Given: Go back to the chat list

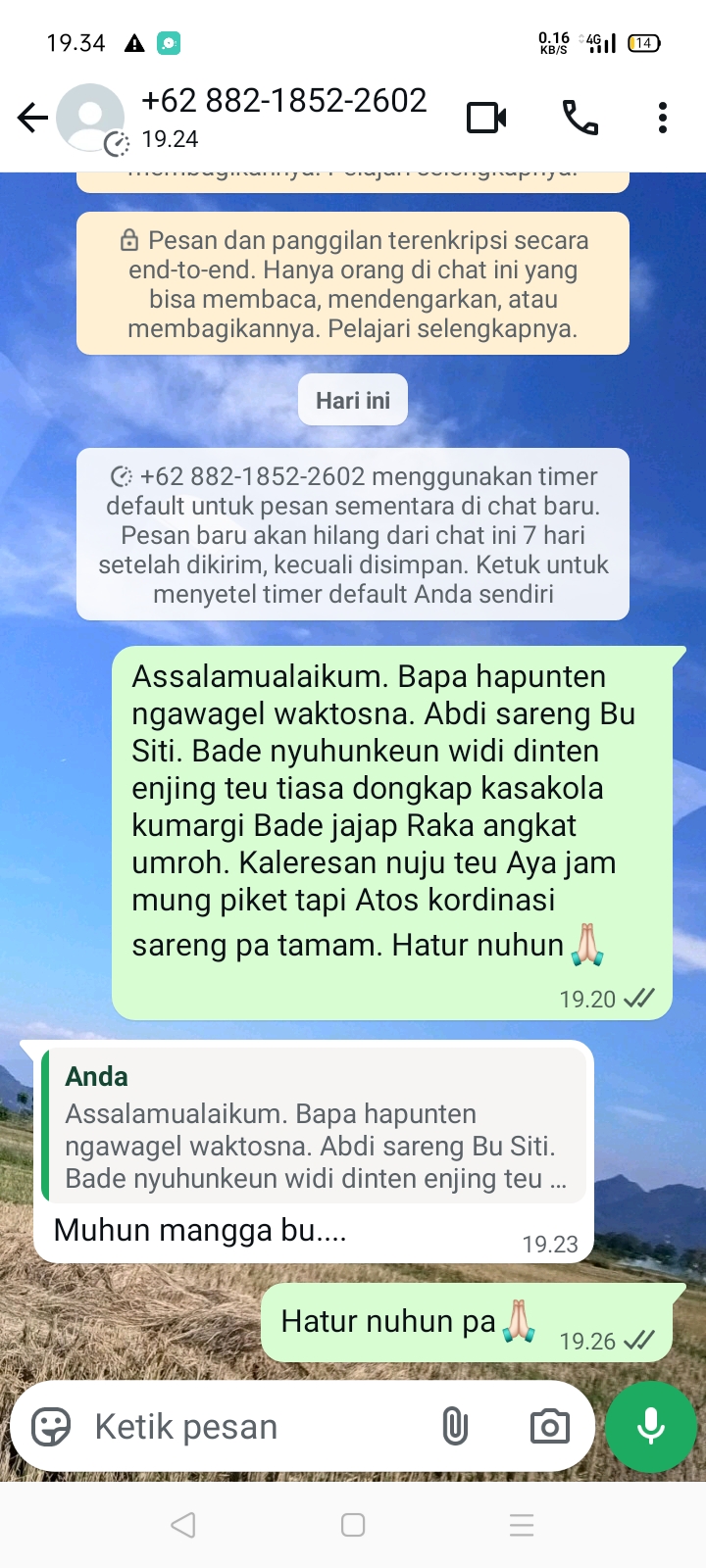Looking at the screenshot, I should click(32, 119).
